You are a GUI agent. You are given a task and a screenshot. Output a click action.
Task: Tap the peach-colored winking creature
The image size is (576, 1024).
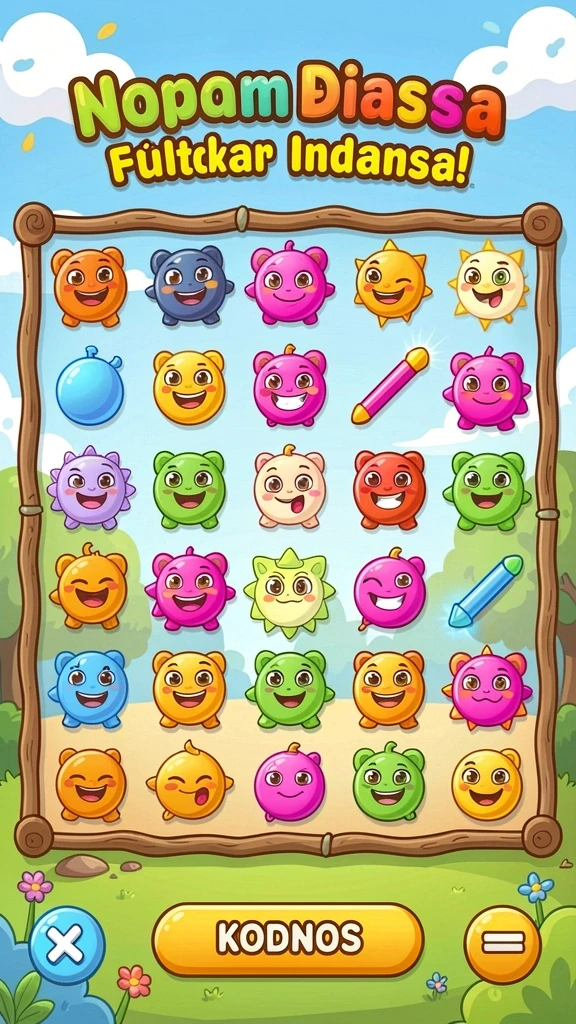click(x=289, y=487)
